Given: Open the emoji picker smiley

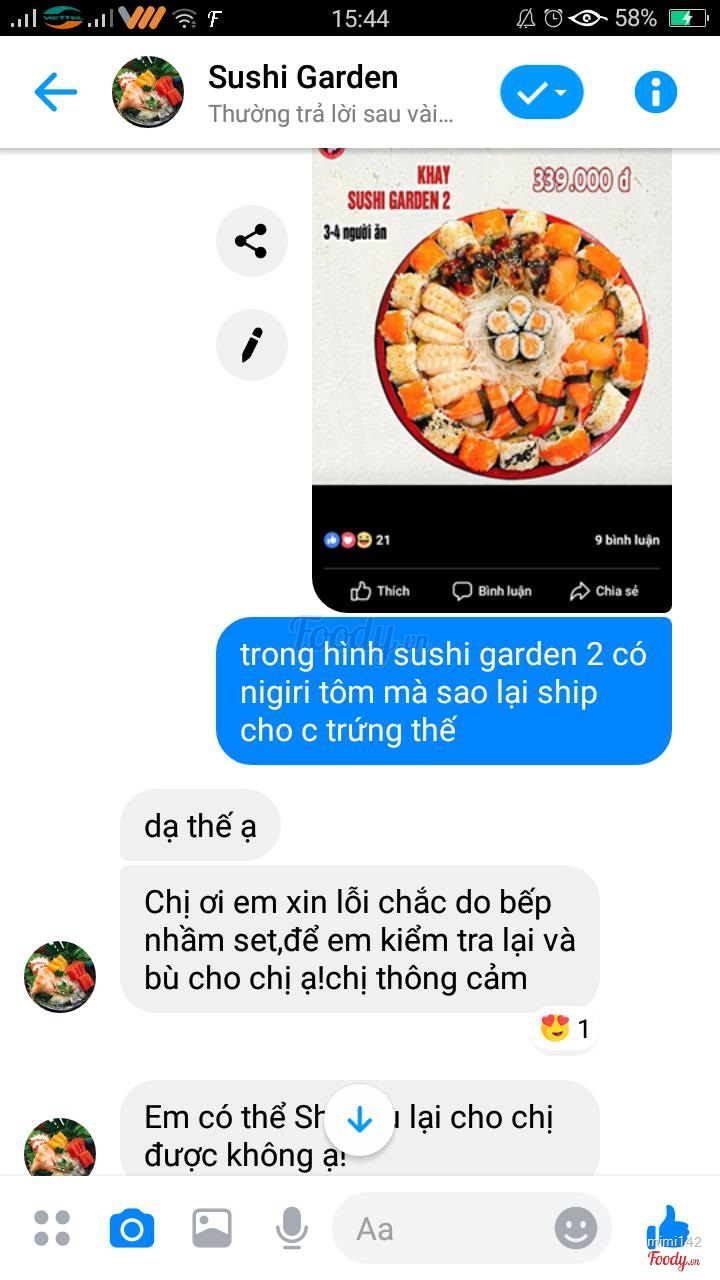Looking at the screenshot, I should [x=576, y=1228].
